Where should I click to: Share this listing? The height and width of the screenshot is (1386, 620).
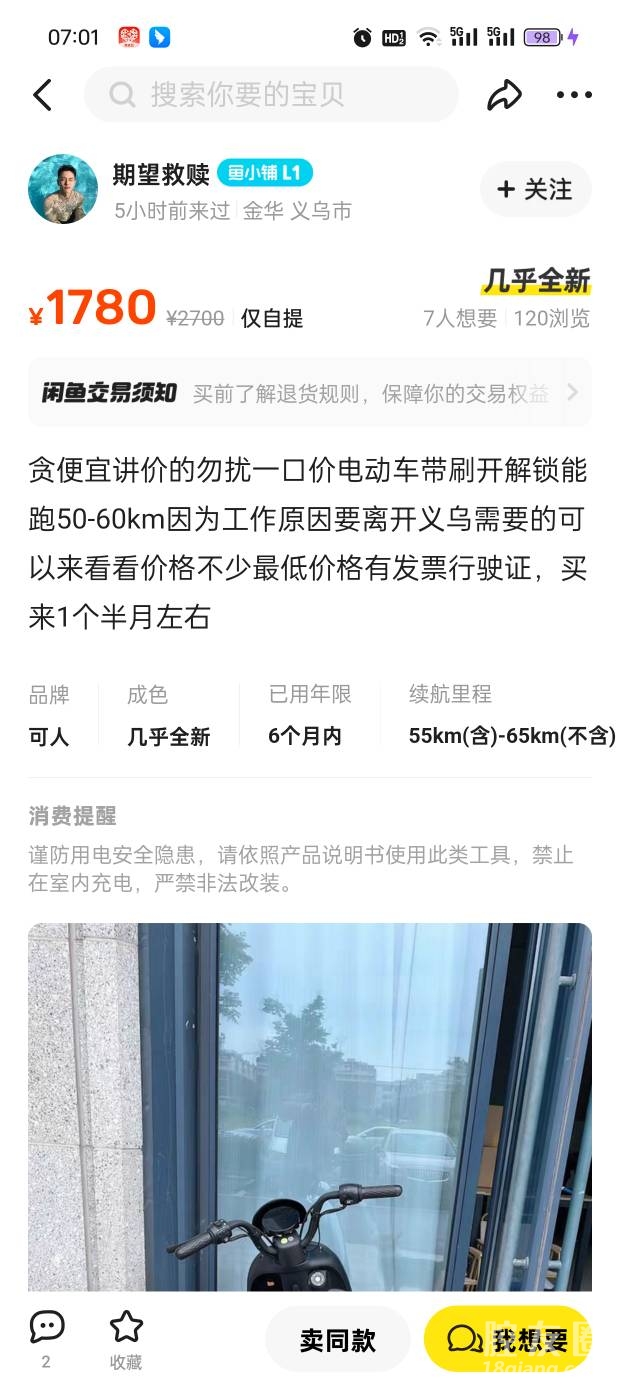click(x=504, y=95)
